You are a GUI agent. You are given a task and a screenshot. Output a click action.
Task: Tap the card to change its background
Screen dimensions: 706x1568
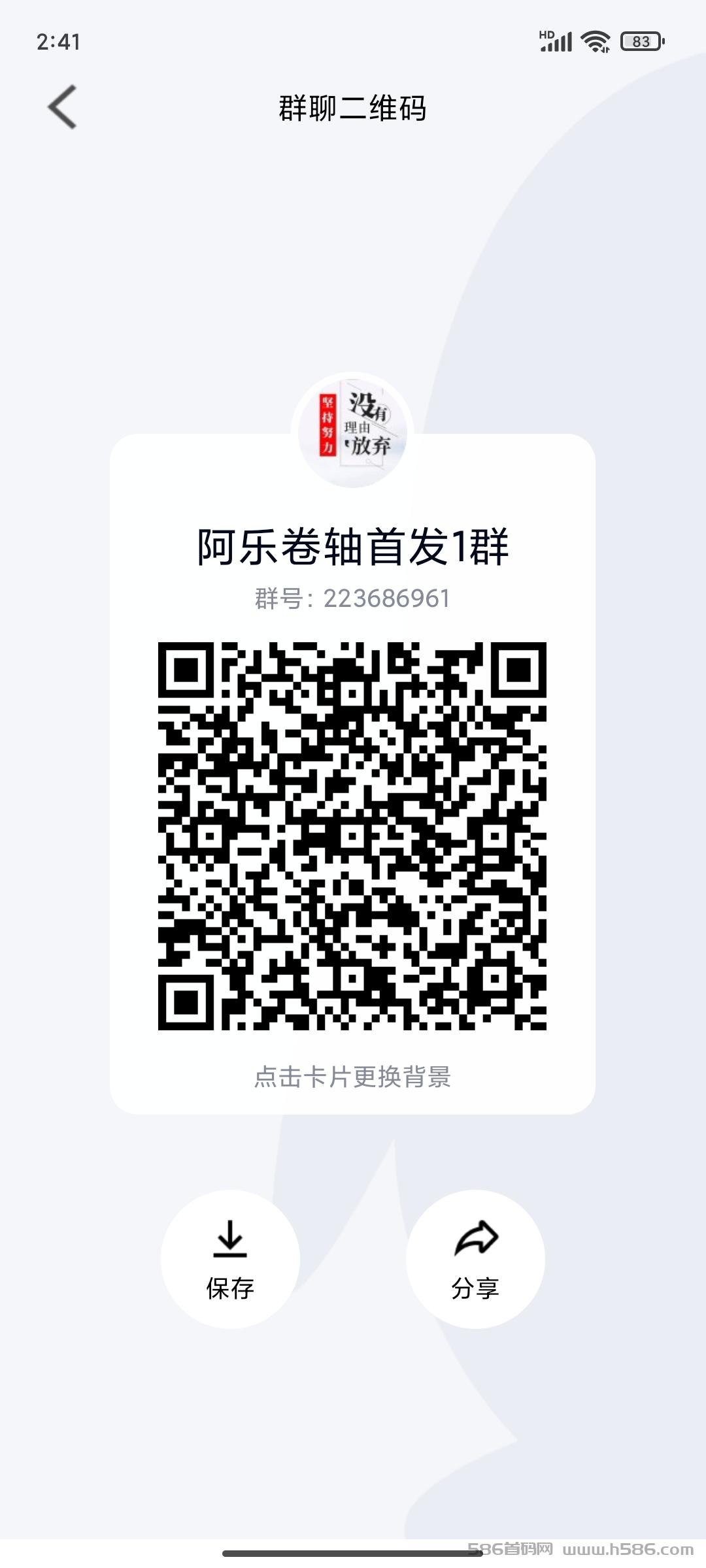(352, 1077)
